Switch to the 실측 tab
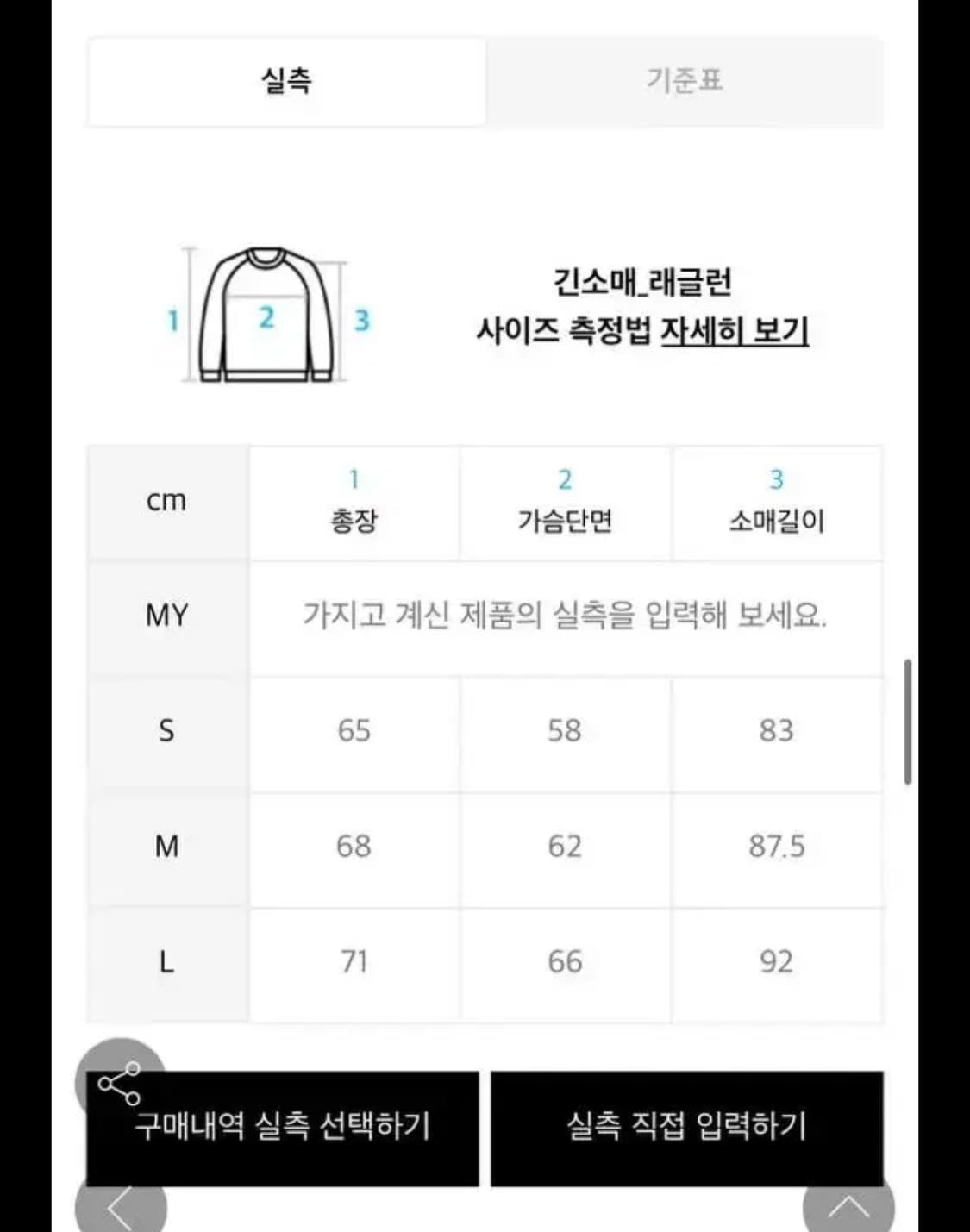The width and height of the screenshot is (970, 1232). pyautogui.click(x=285, y=80)
